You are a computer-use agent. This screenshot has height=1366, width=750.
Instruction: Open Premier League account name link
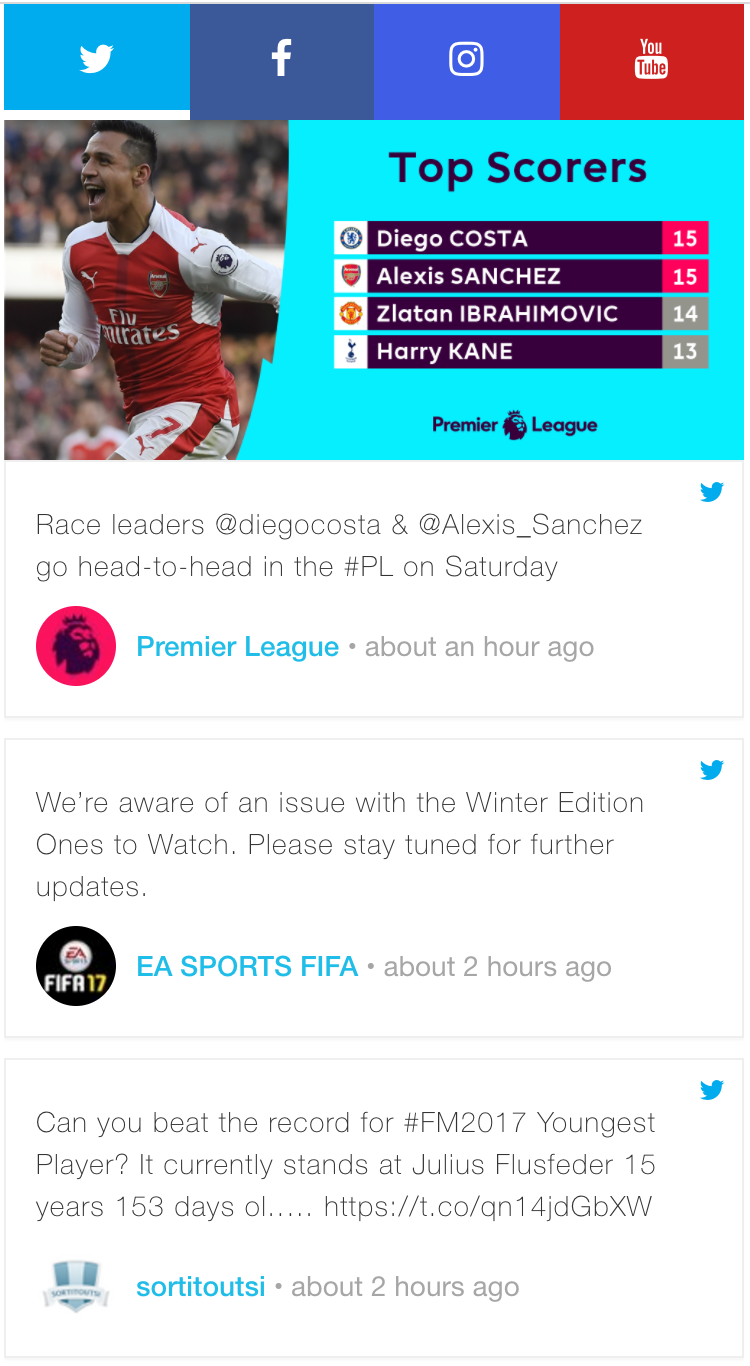pyautogui.click(x=237, y=647)
